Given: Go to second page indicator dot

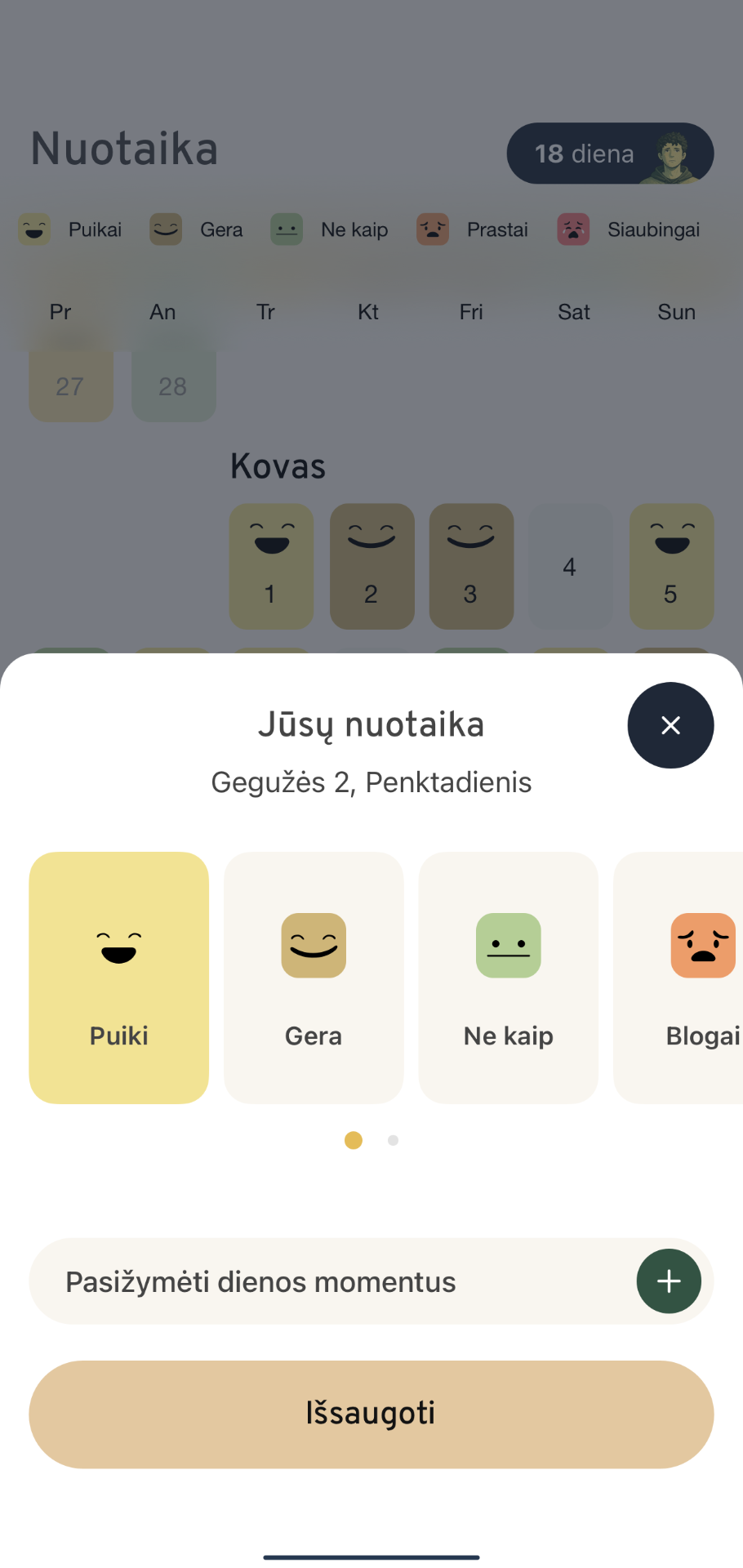Looking at the screenshot, I should click(394, 1140).
